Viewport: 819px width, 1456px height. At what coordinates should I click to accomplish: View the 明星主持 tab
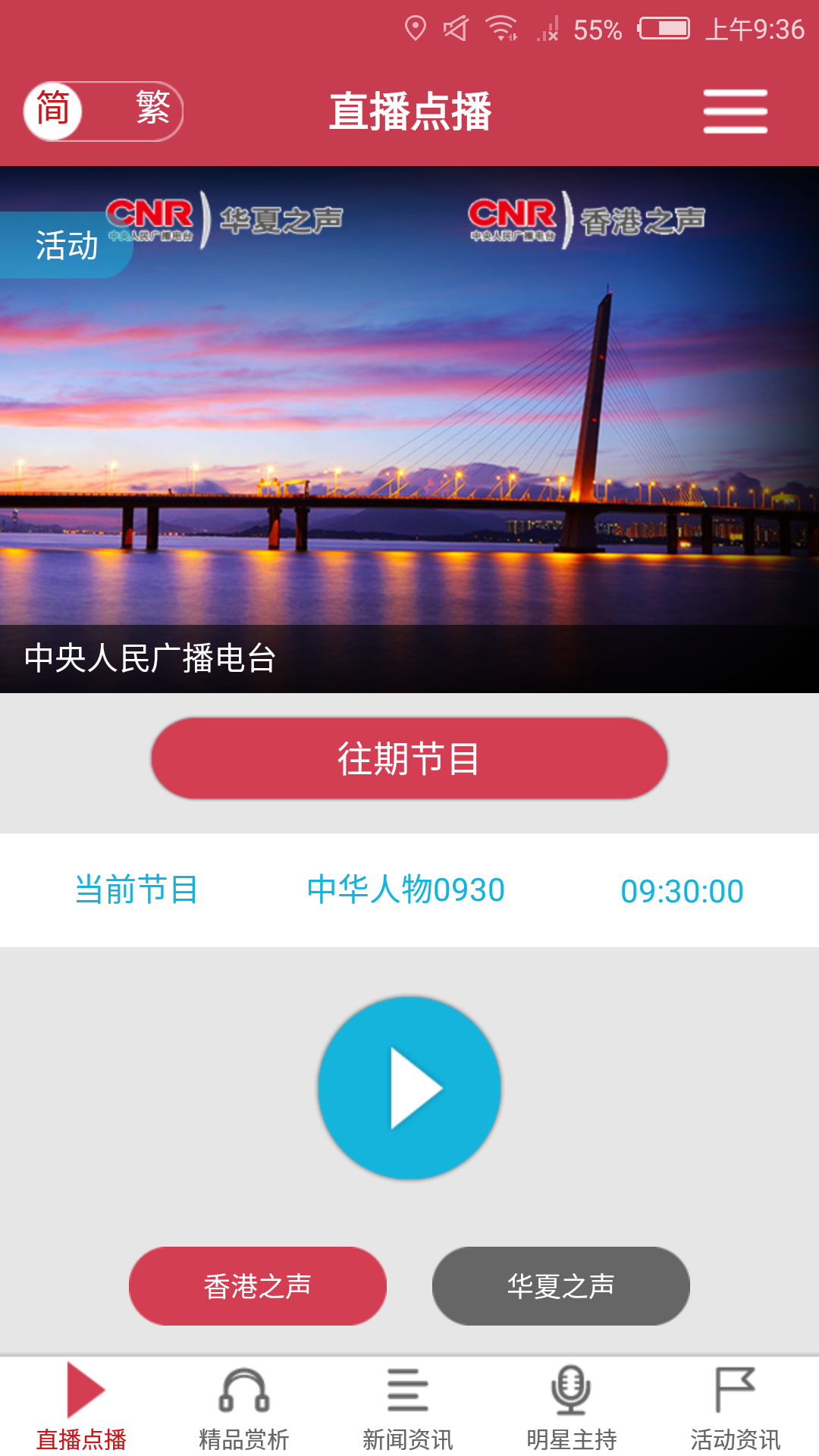pos(572,1407)
